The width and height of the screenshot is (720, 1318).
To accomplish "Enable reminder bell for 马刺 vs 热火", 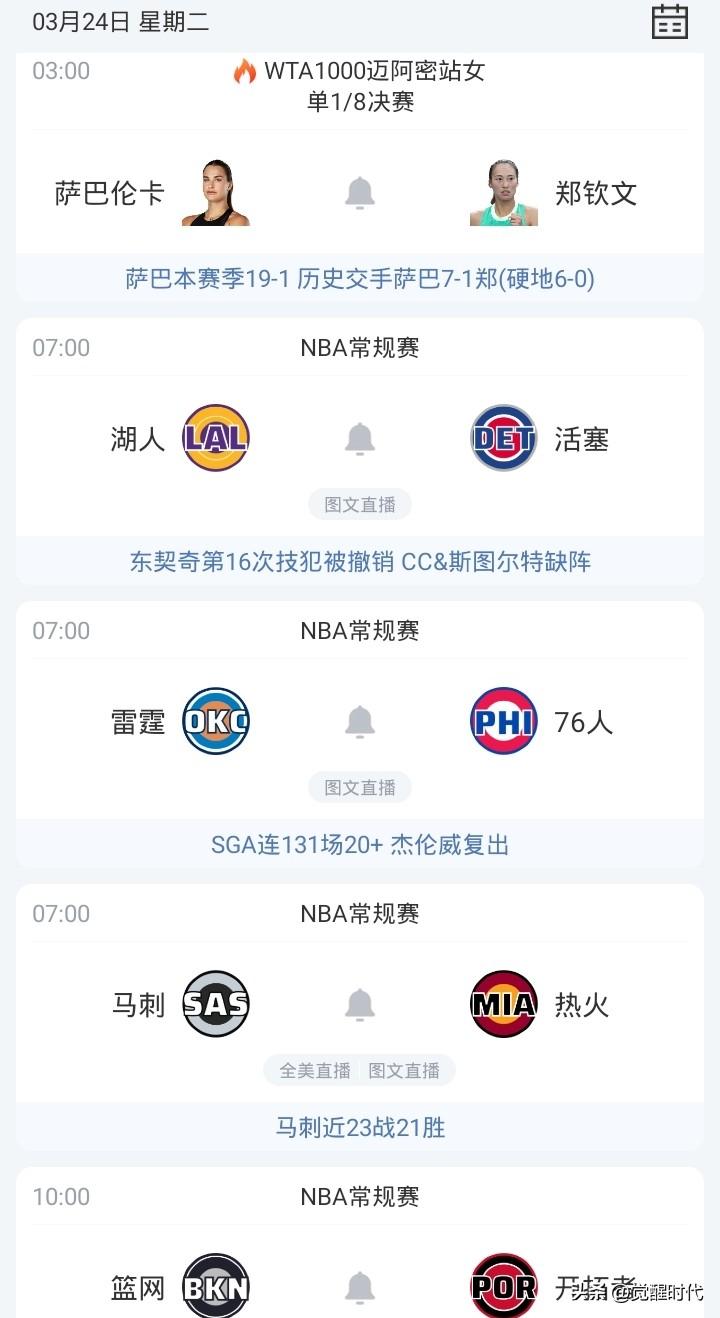I will (x=359, y=1003).
